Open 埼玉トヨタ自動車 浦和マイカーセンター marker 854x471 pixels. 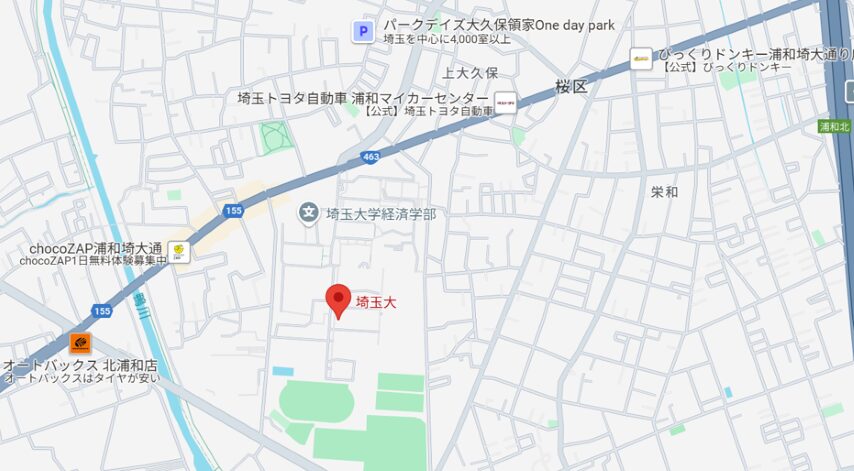click(x=506, y=103)
